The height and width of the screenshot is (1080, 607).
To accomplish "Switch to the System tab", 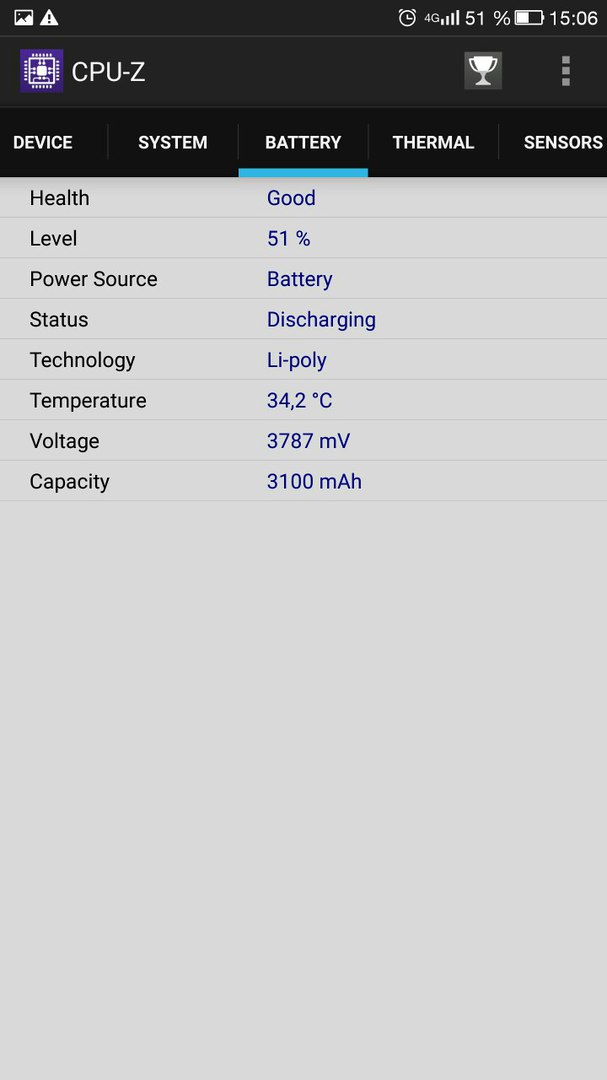I will coord(173,143).
